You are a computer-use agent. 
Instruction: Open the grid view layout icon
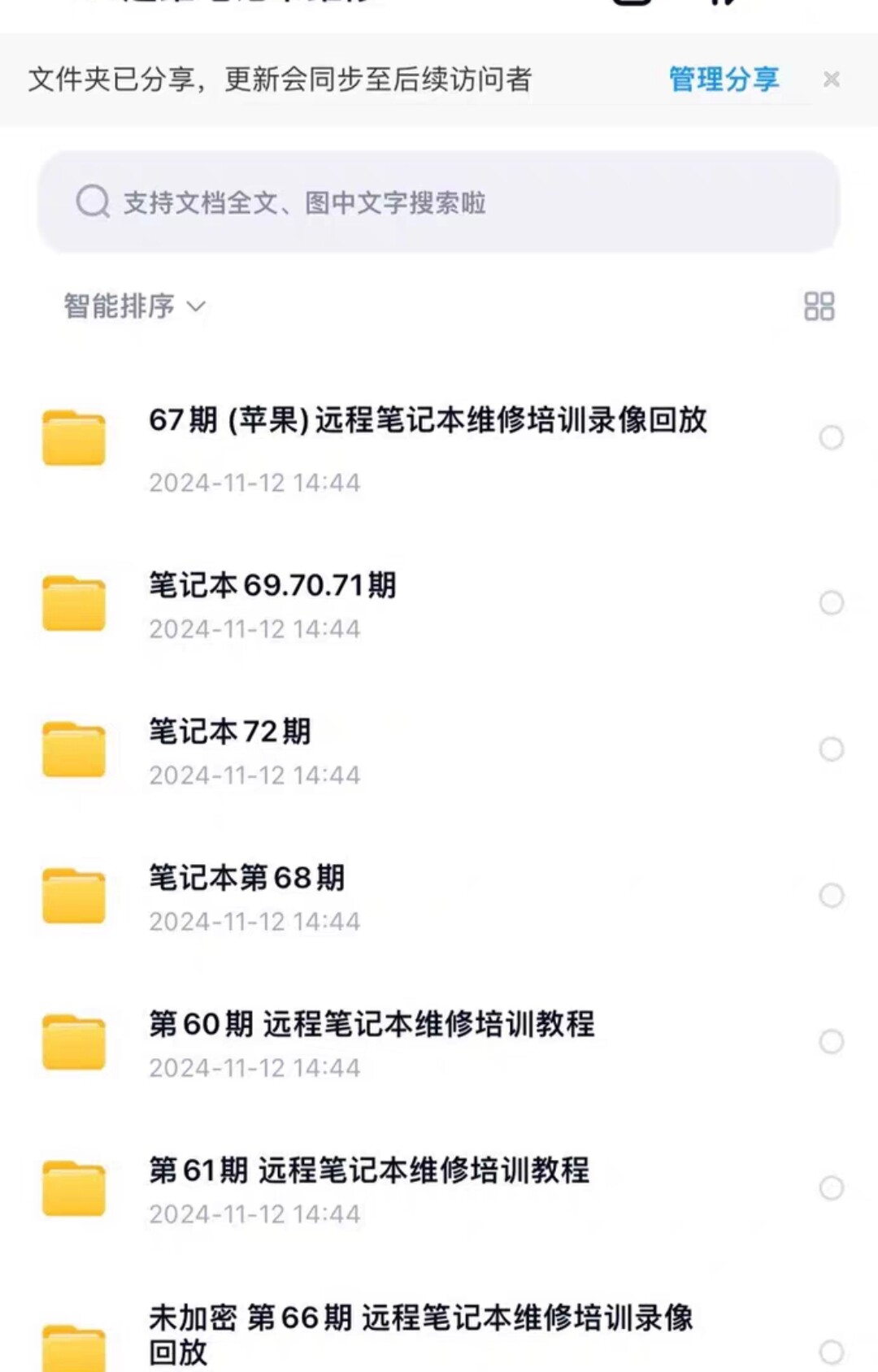point(819,306)
